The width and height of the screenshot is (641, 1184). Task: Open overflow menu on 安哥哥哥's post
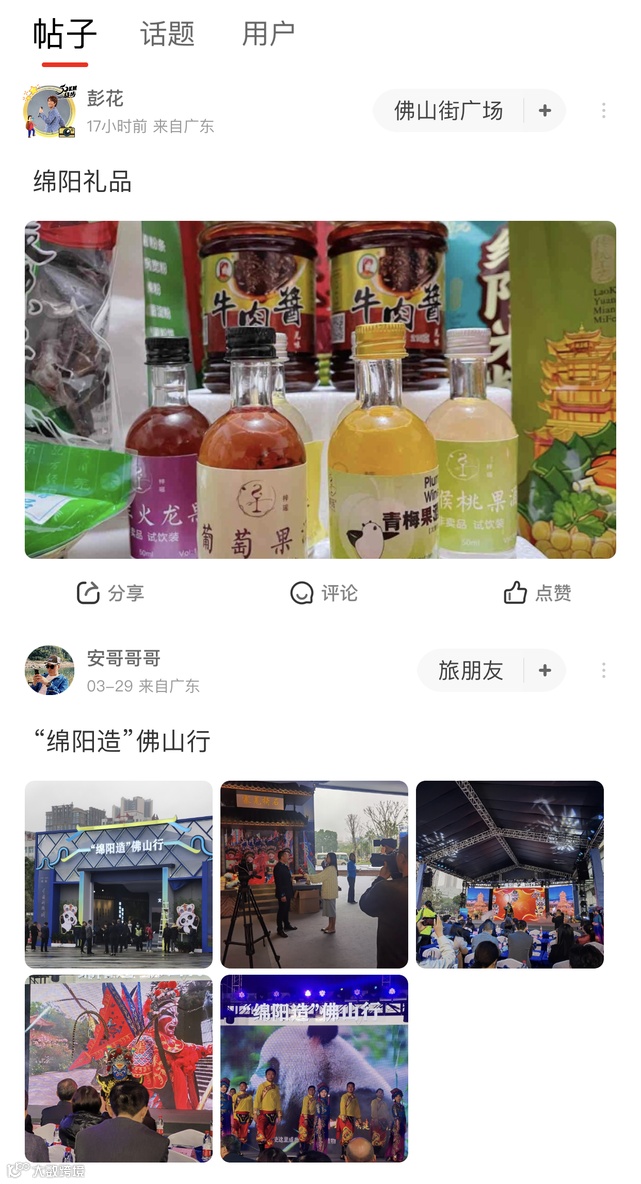click(x=604, y=670)
